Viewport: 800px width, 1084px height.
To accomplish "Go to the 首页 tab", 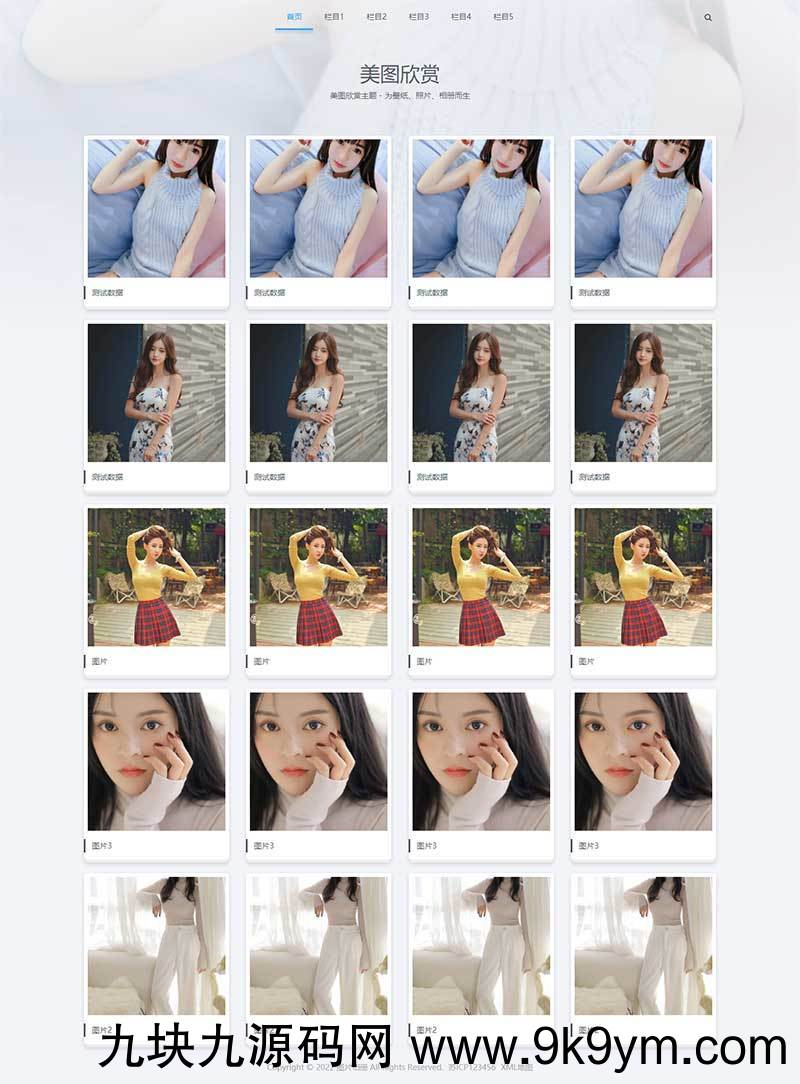I will [x=294, y=17].
